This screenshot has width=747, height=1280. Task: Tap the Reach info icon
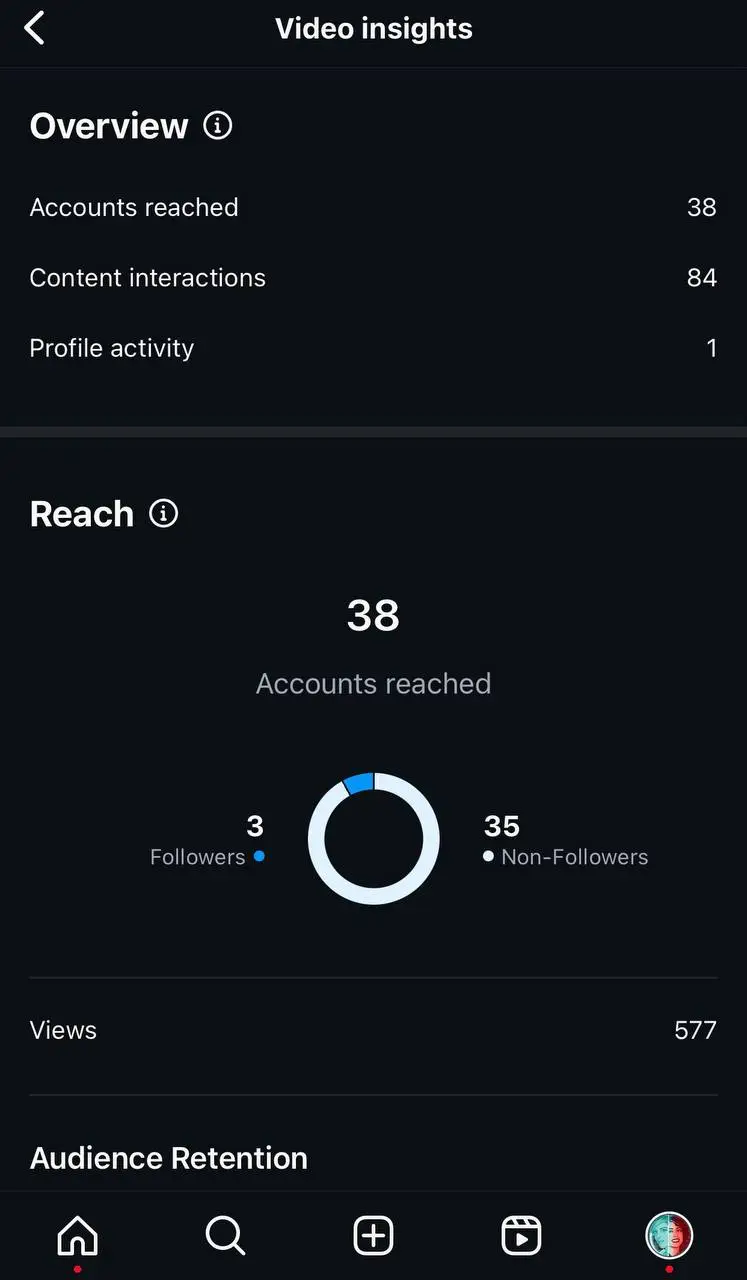[x=164, y=513]
